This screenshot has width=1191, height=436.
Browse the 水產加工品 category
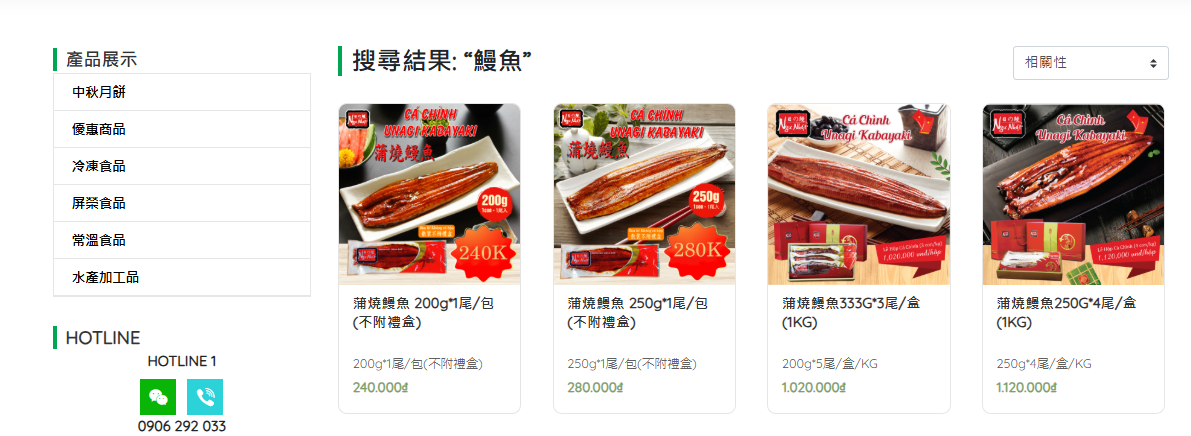(x=104, y=277)
